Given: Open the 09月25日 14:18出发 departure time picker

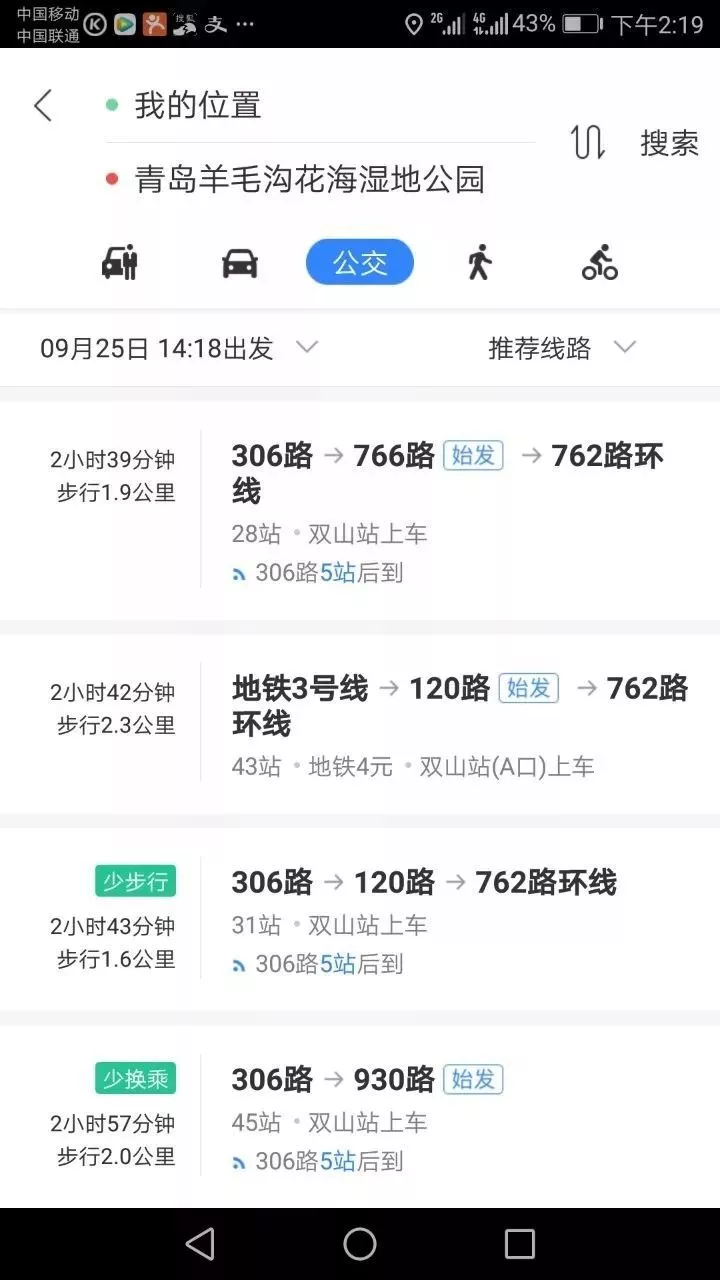Looking at the screenshot, I should coord(178,348).
